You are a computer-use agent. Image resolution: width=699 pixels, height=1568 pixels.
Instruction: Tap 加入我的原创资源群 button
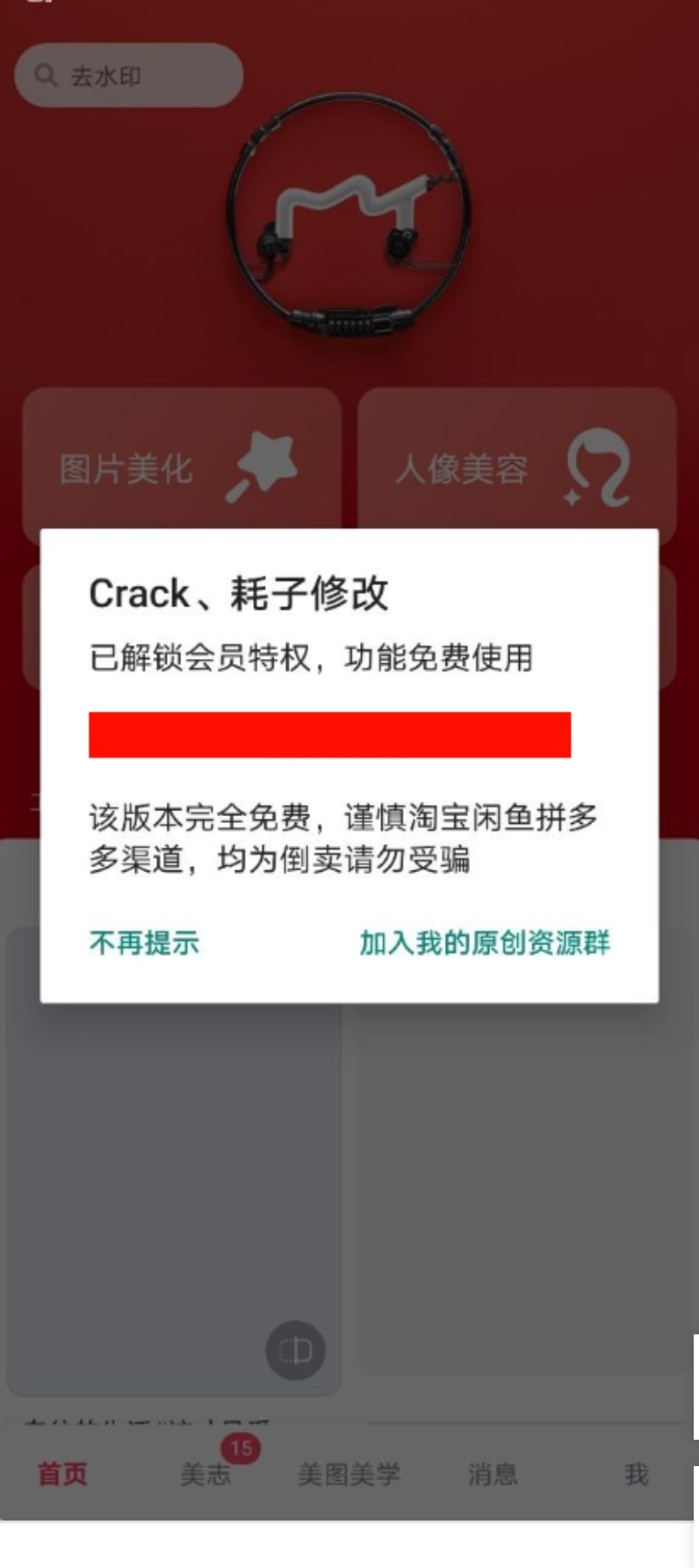[485, 943]
